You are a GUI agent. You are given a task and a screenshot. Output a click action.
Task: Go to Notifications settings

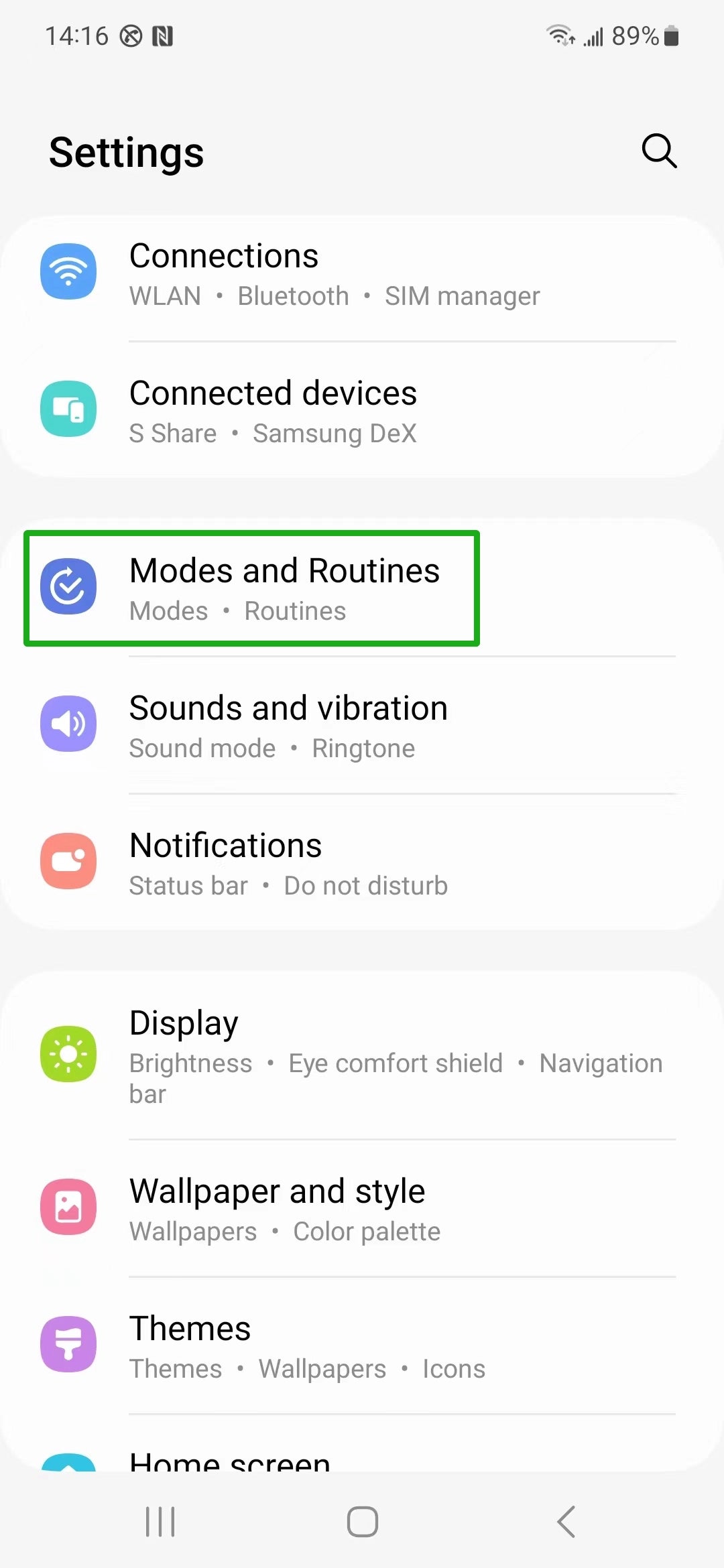coord(362,863)
